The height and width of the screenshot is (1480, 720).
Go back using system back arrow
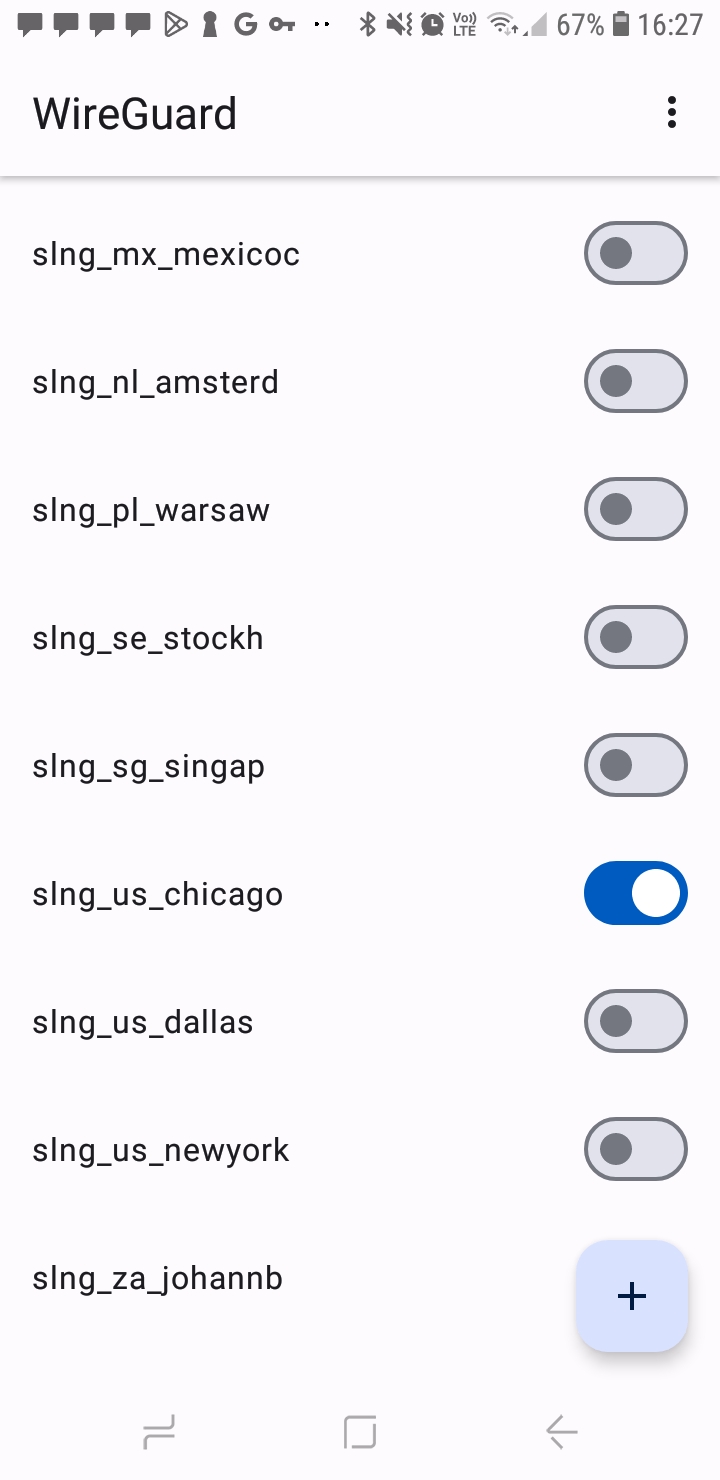[561, 1432]
